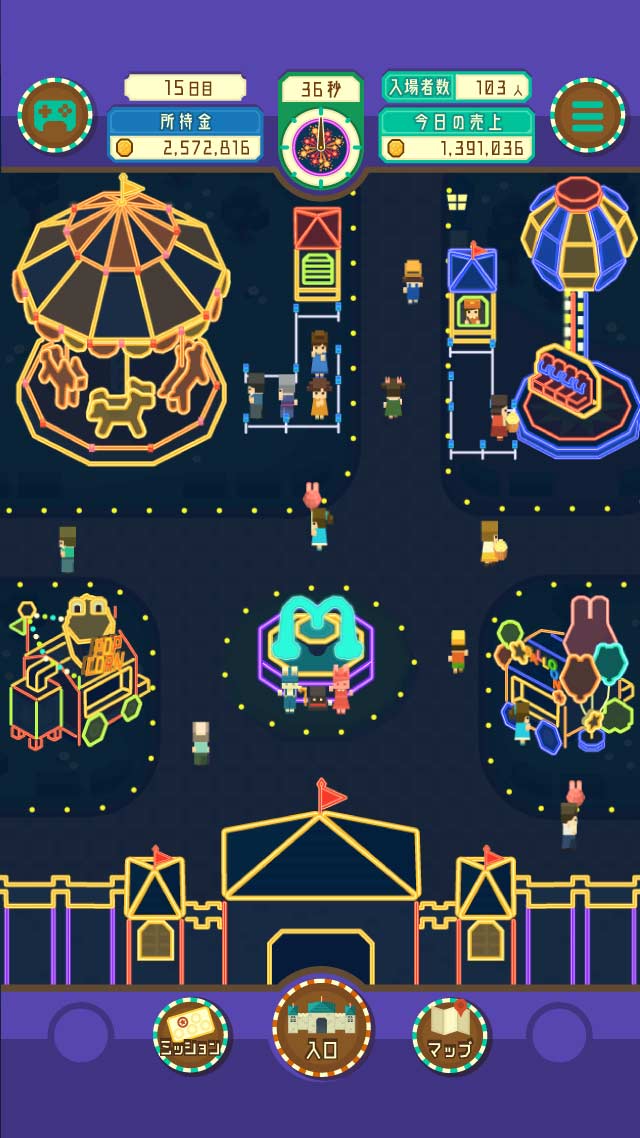Open the game controller menu

point(55,116)
